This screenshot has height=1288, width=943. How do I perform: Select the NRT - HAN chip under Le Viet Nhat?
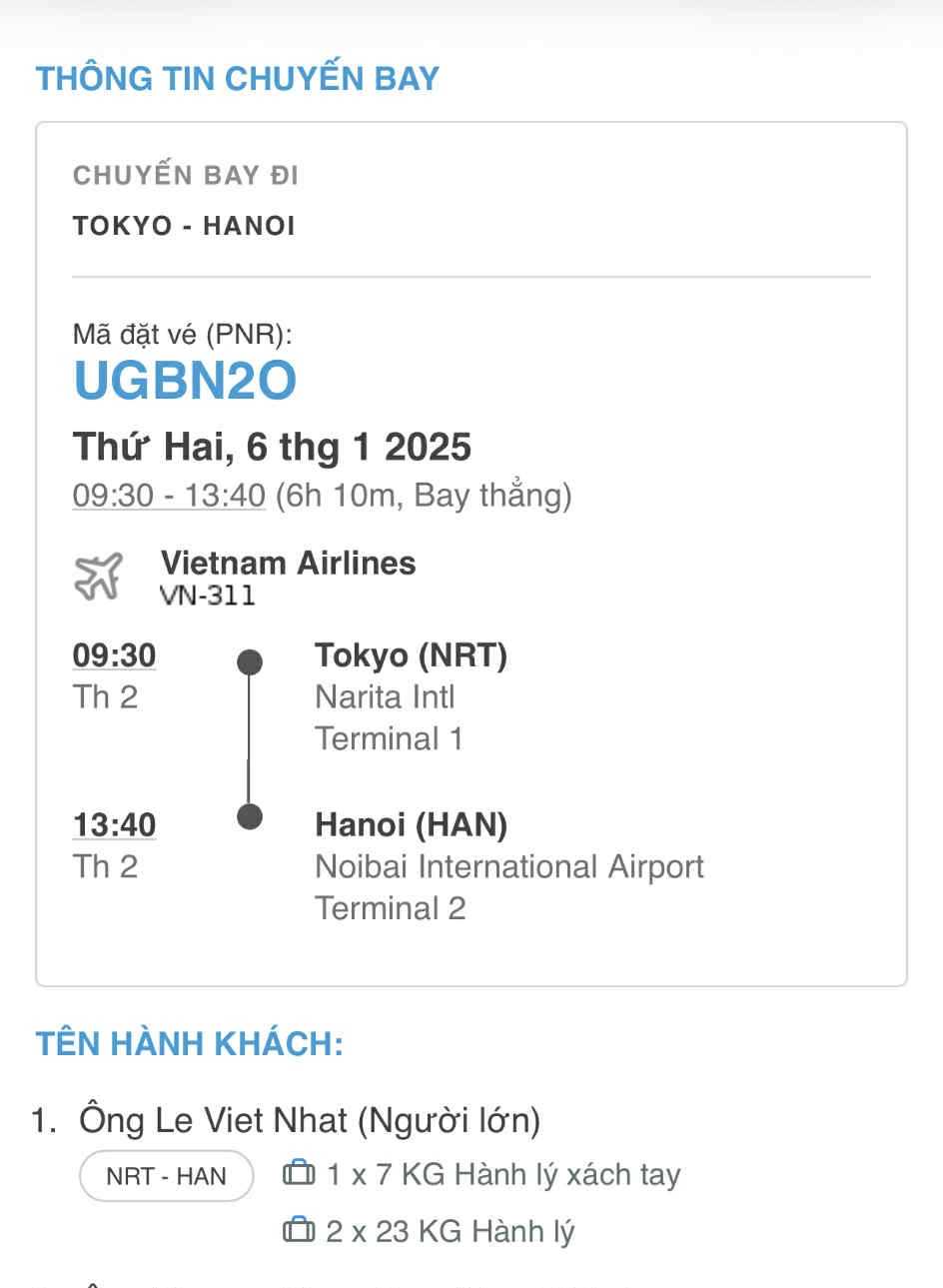(166, 1176)
